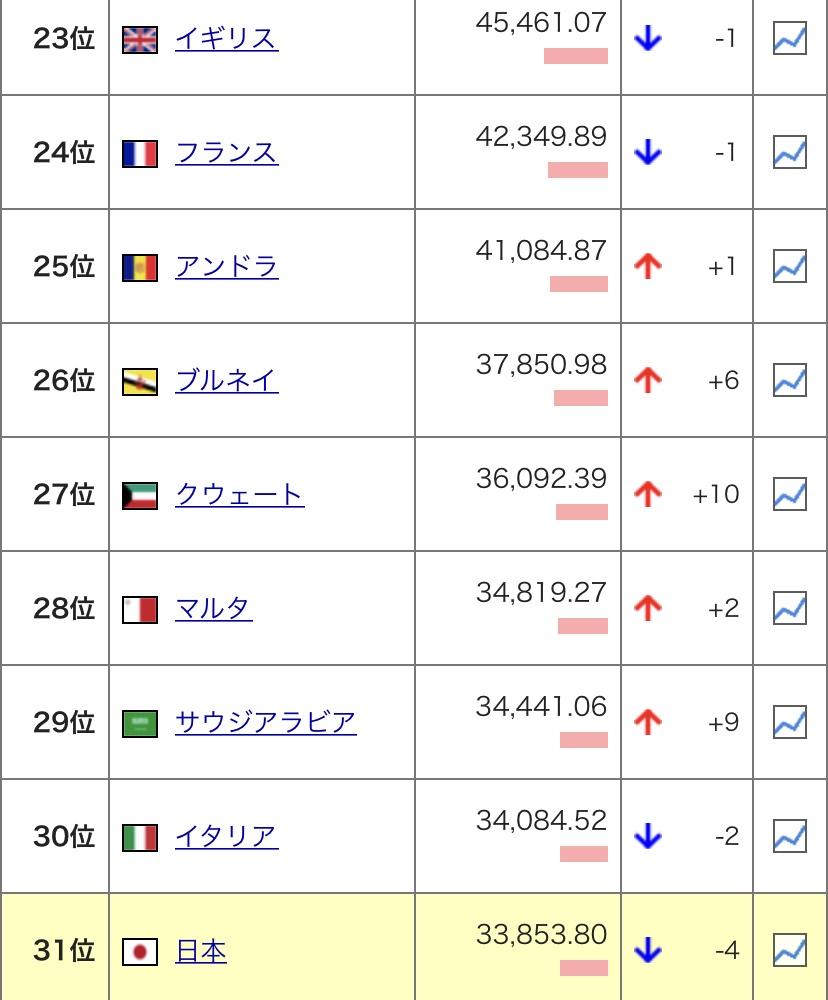Image resolution: width=828 pixels, height=1000 pixels.
Task: Open the クウェート country link
Action: [x=239, y=495]
